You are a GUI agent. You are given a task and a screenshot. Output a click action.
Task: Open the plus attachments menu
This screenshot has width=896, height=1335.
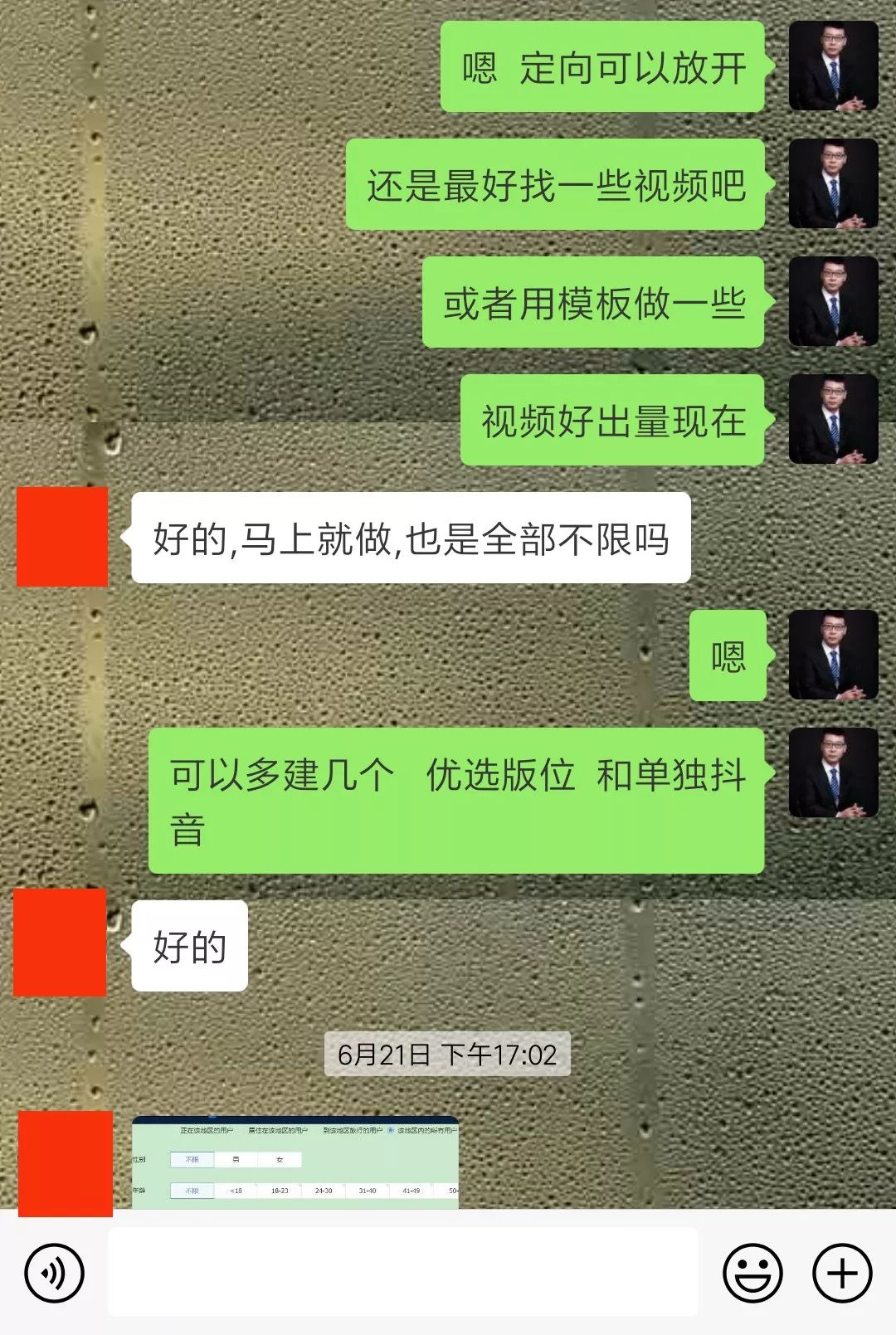(x=842, y=1272)
